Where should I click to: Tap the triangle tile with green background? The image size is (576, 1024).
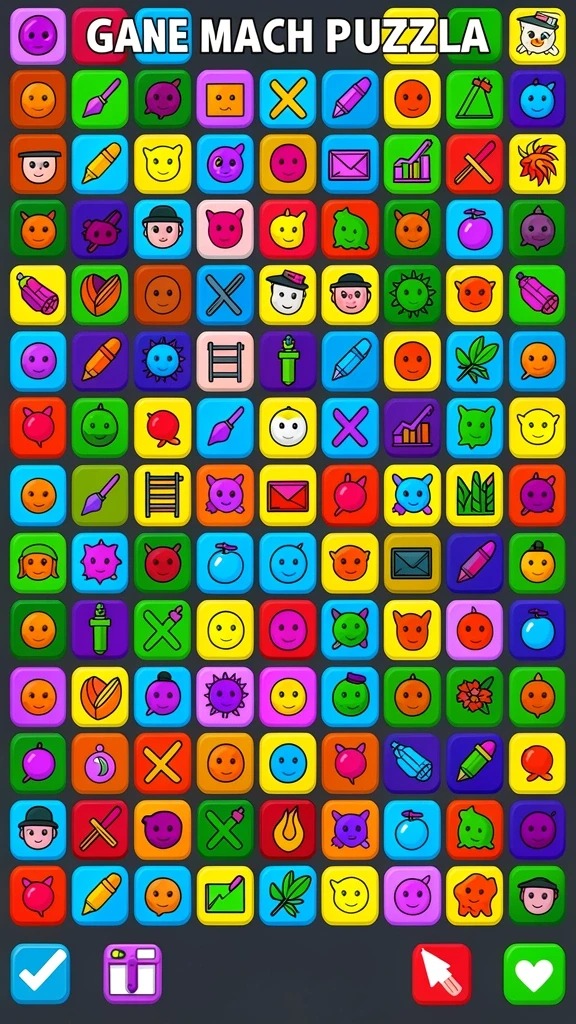point(475,99)
